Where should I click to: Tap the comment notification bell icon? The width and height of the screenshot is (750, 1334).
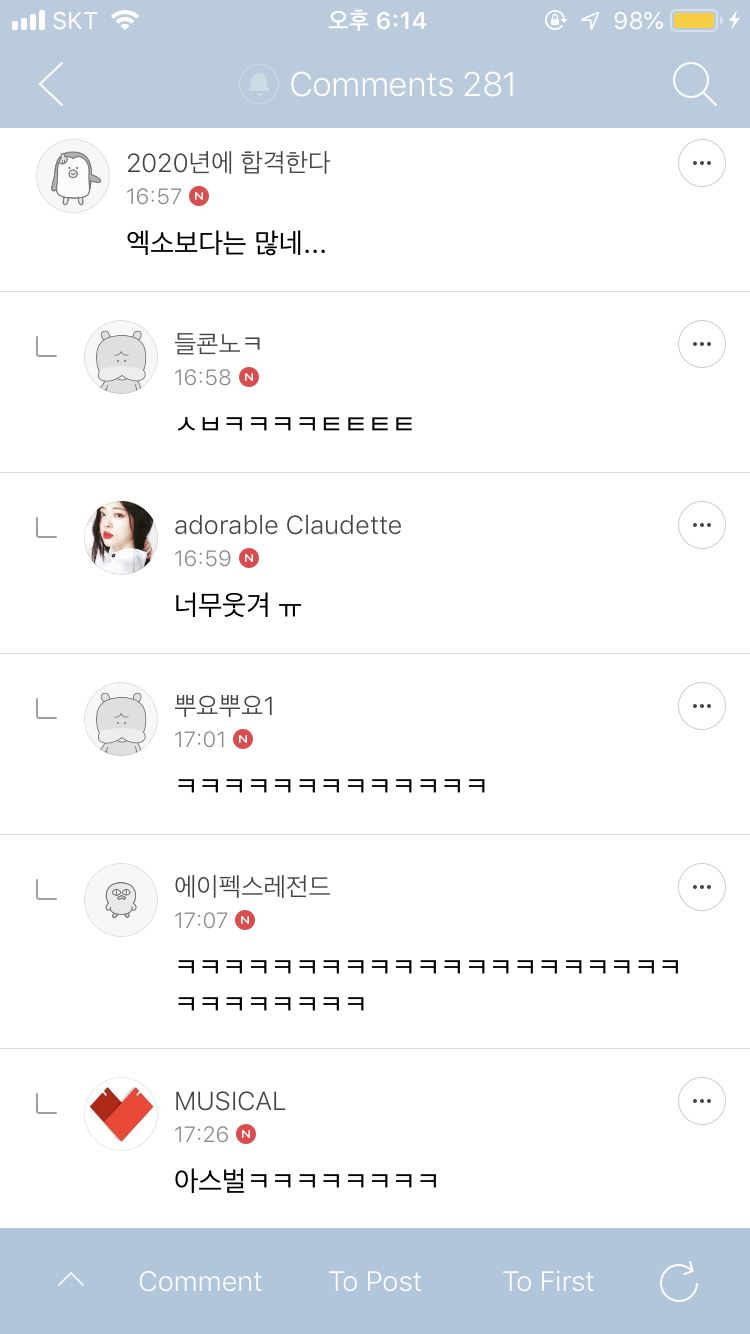click(259, 84)
